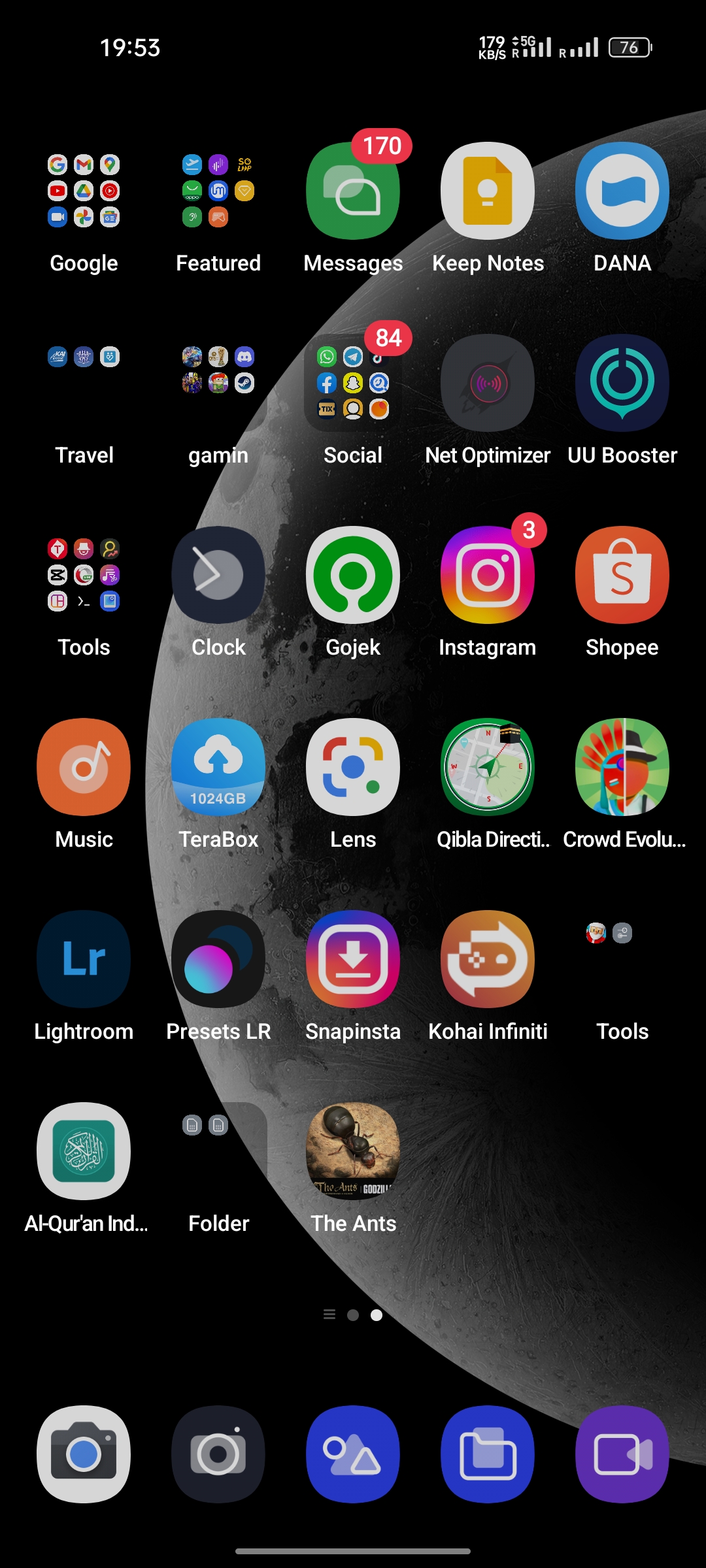Launch Snapinsta
This screenshot has width=706, height=1568.
point(353,959)
